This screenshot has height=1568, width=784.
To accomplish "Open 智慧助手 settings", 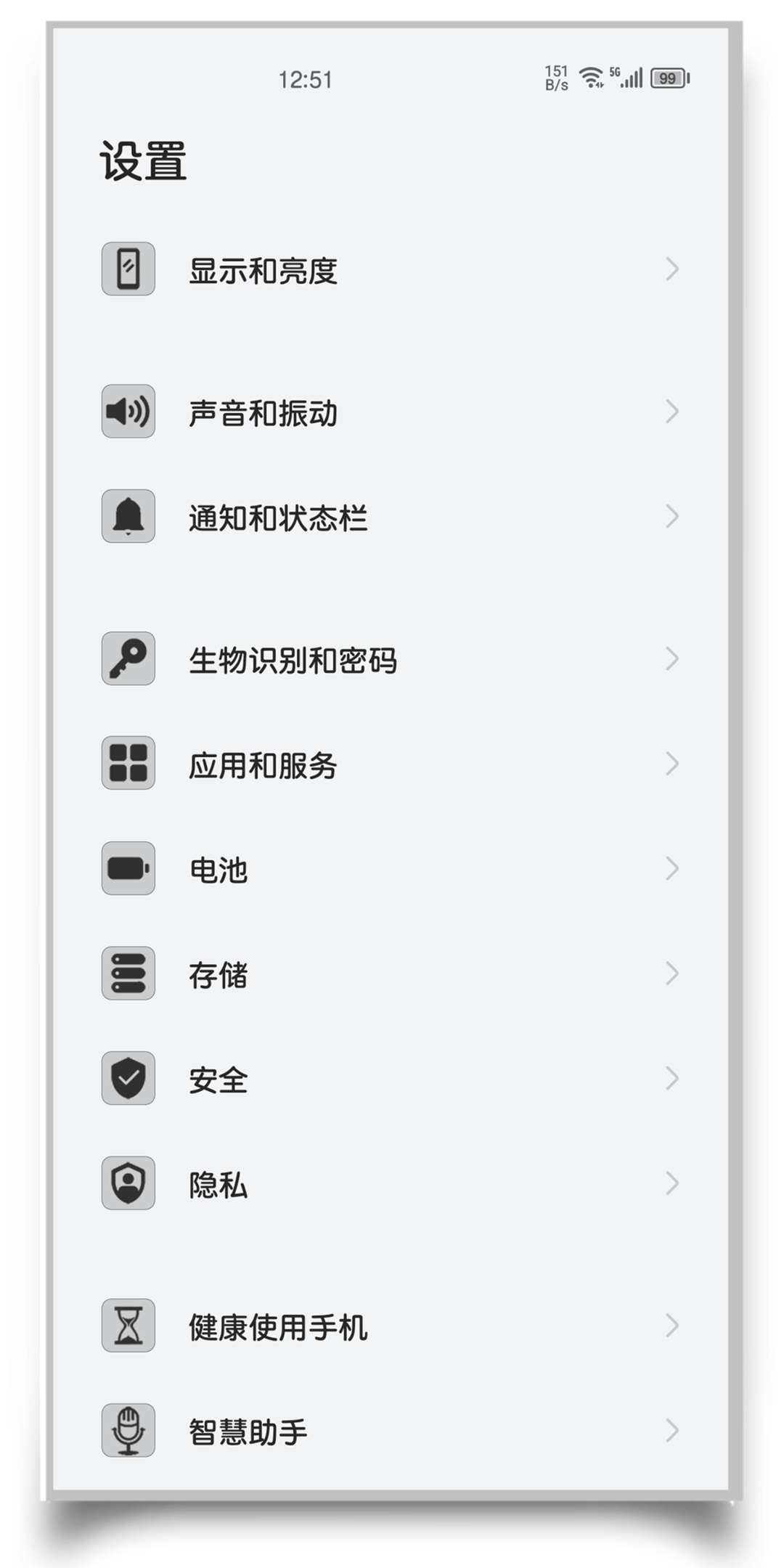I will 391,1430.
